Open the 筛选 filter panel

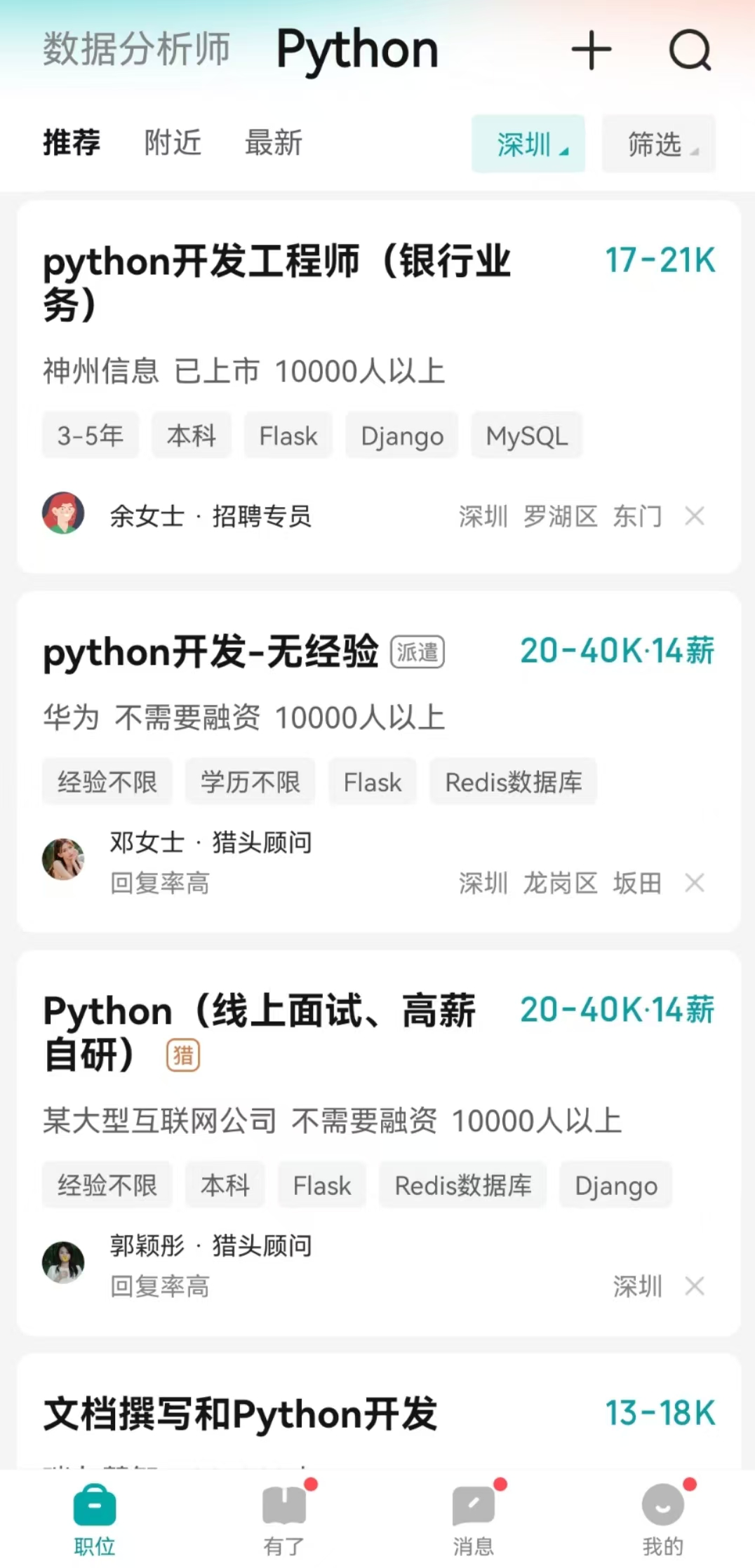coord(657,144)
